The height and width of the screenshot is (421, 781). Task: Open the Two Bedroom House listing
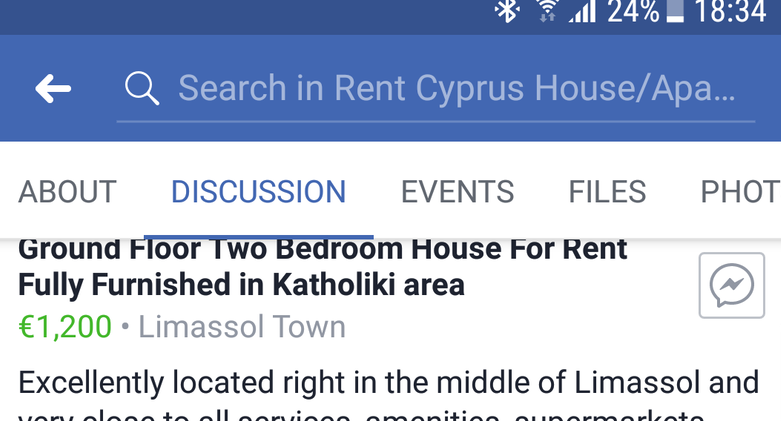(x=322, y=266)
